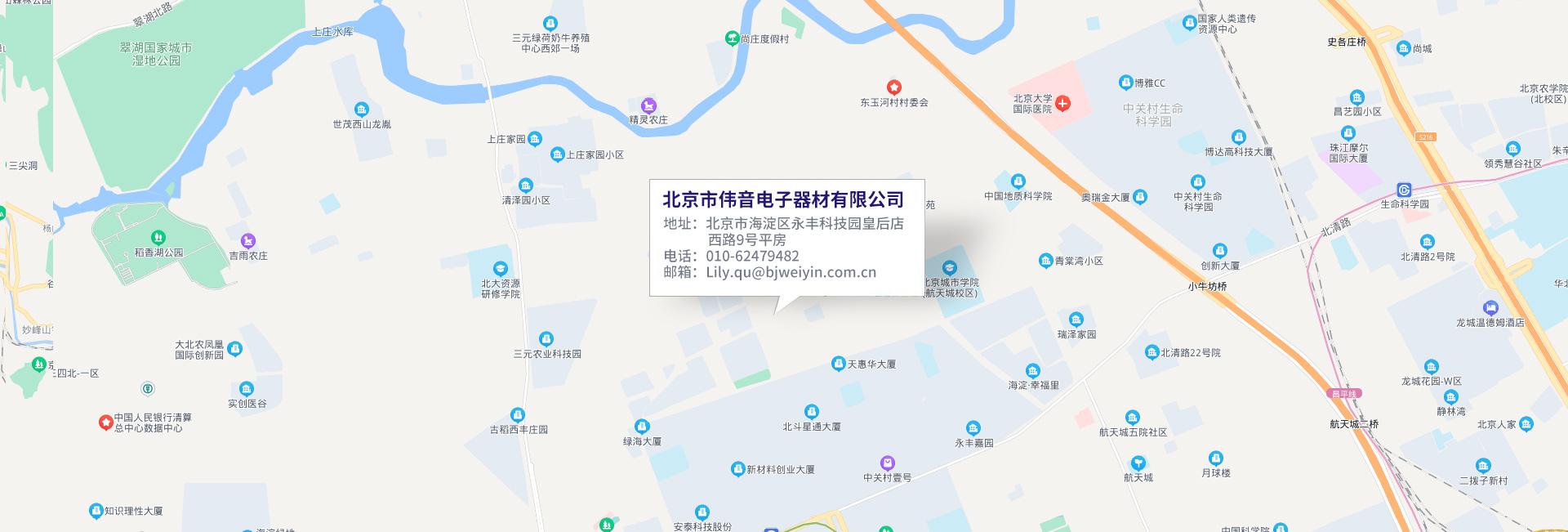The height and width of the screenshot is (532, 1568).
Task: Select the 稻香湖公园 park marker
Action: pos(158,238)
